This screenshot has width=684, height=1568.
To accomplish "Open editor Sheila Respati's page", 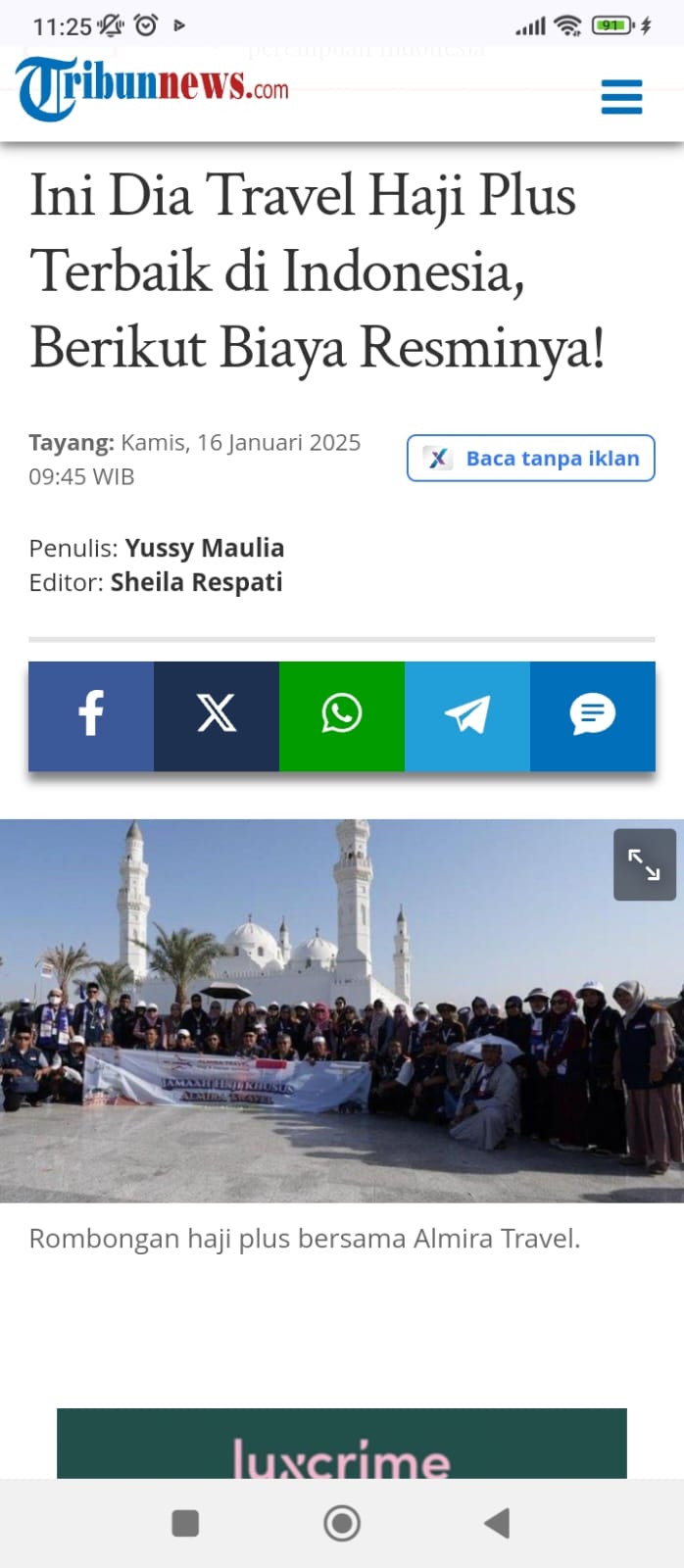I will coord(196,582).
